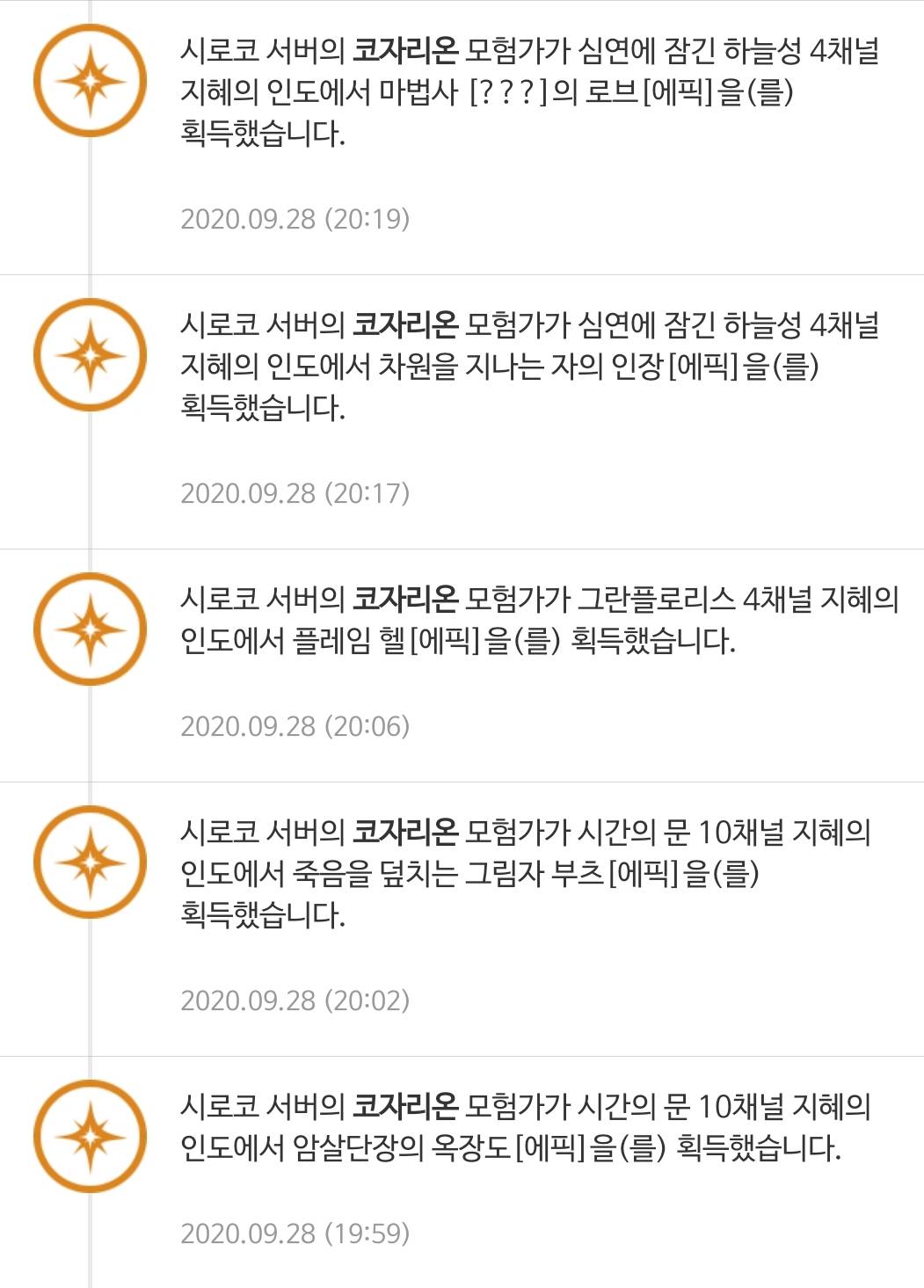The width and height of the screenshot is (924, 1288).
Task: Open the 암살단장의 옥장도 entry
Action: [x=527, y=1127]
